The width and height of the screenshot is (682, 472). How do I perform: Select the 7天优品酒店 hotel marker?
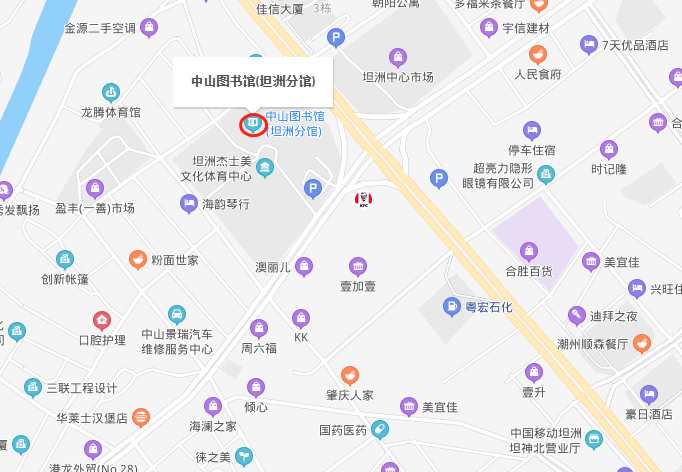[x=588, y=44]
